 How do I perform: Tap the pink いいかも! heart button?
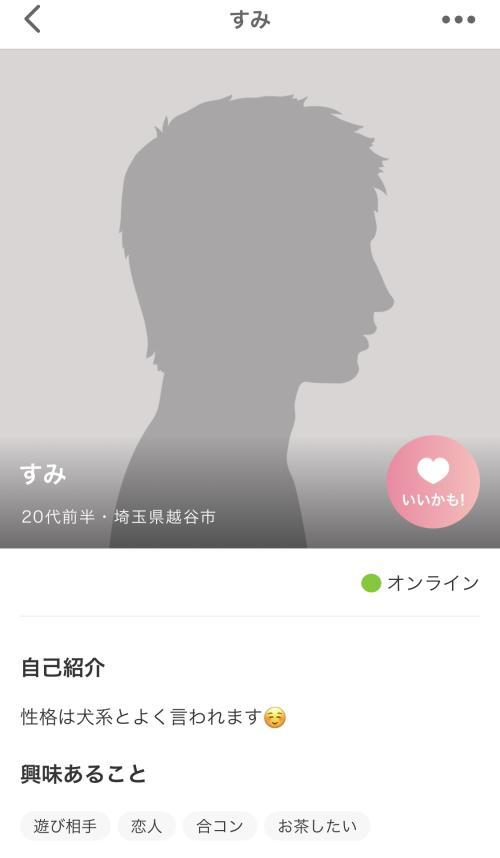(x=433, y=482)
